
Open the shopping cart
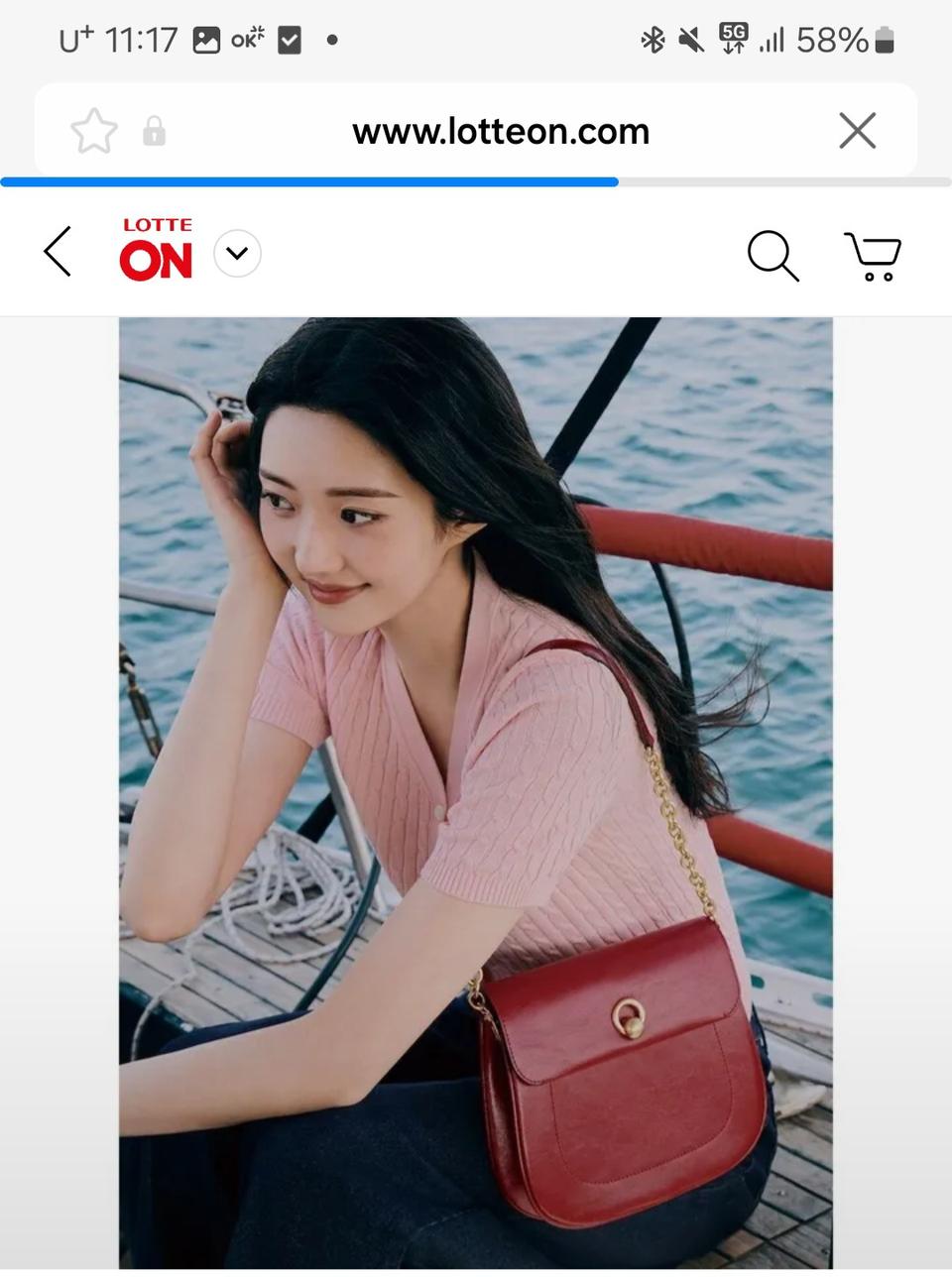click(x=872, y=255)
